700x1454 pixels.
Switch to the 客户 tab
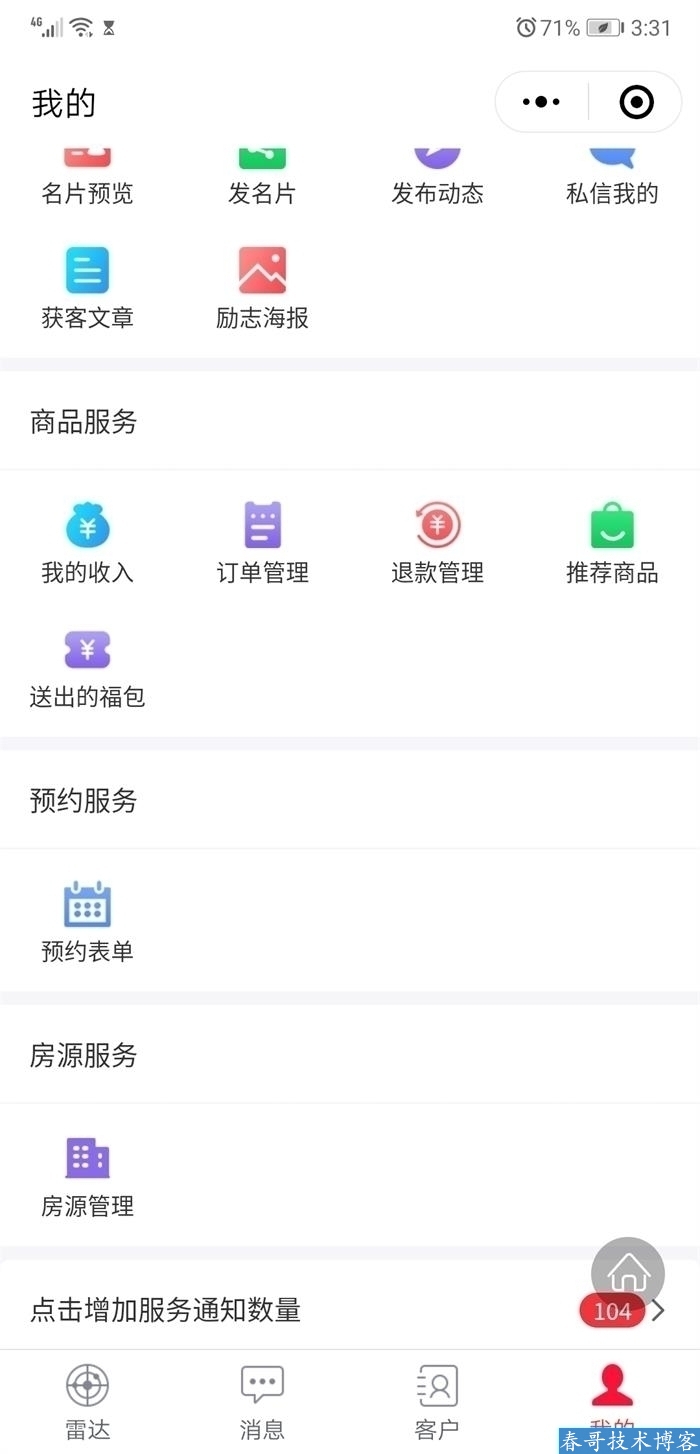[437, 1402]
